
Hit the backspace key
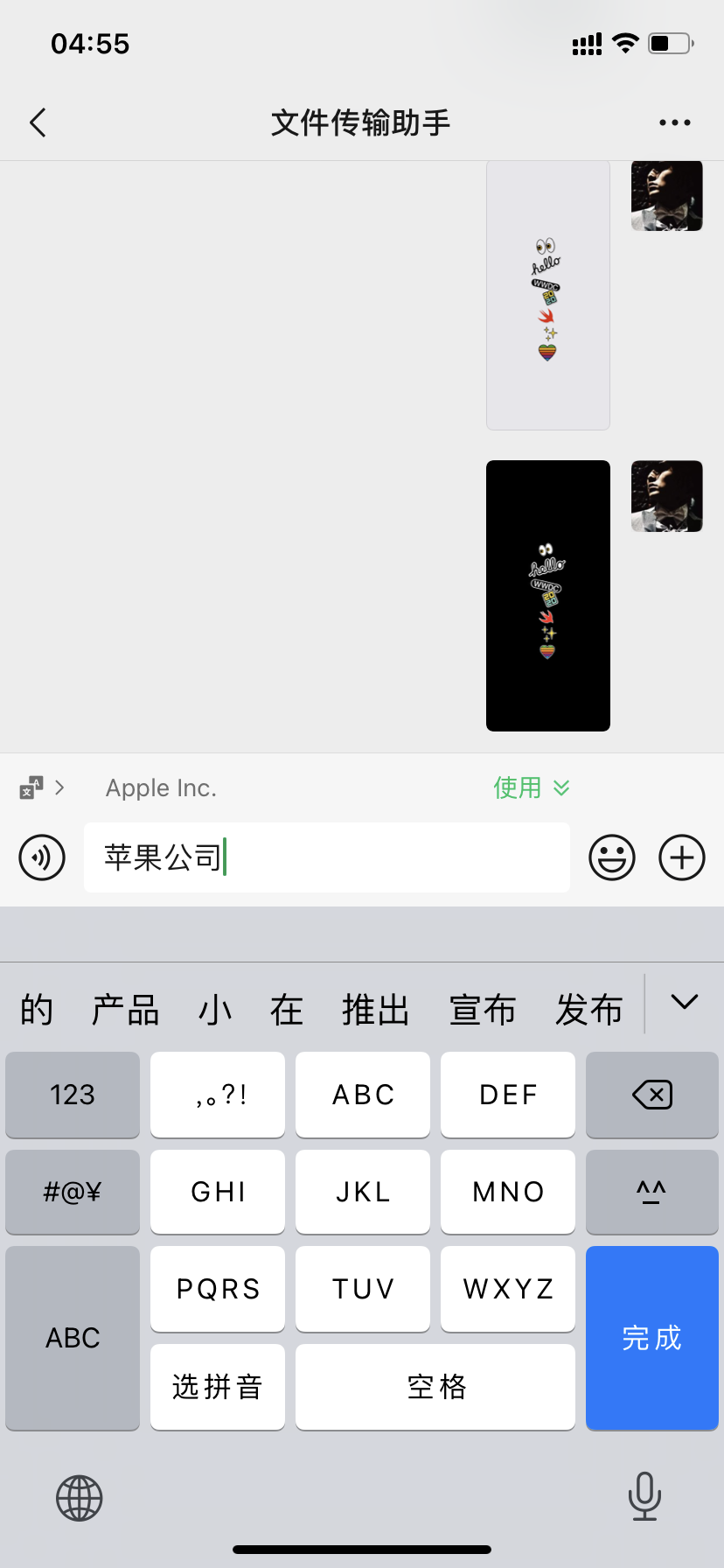651,1095
